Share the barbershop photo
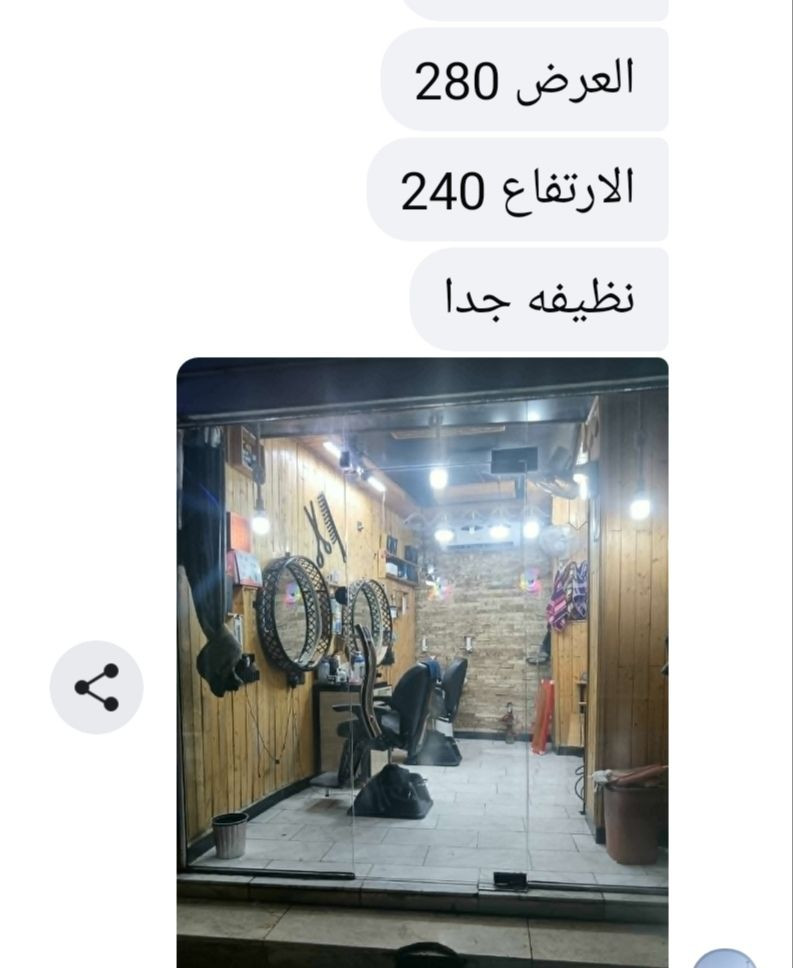This screenshot has width=793, height=968. tap(96, 687)
